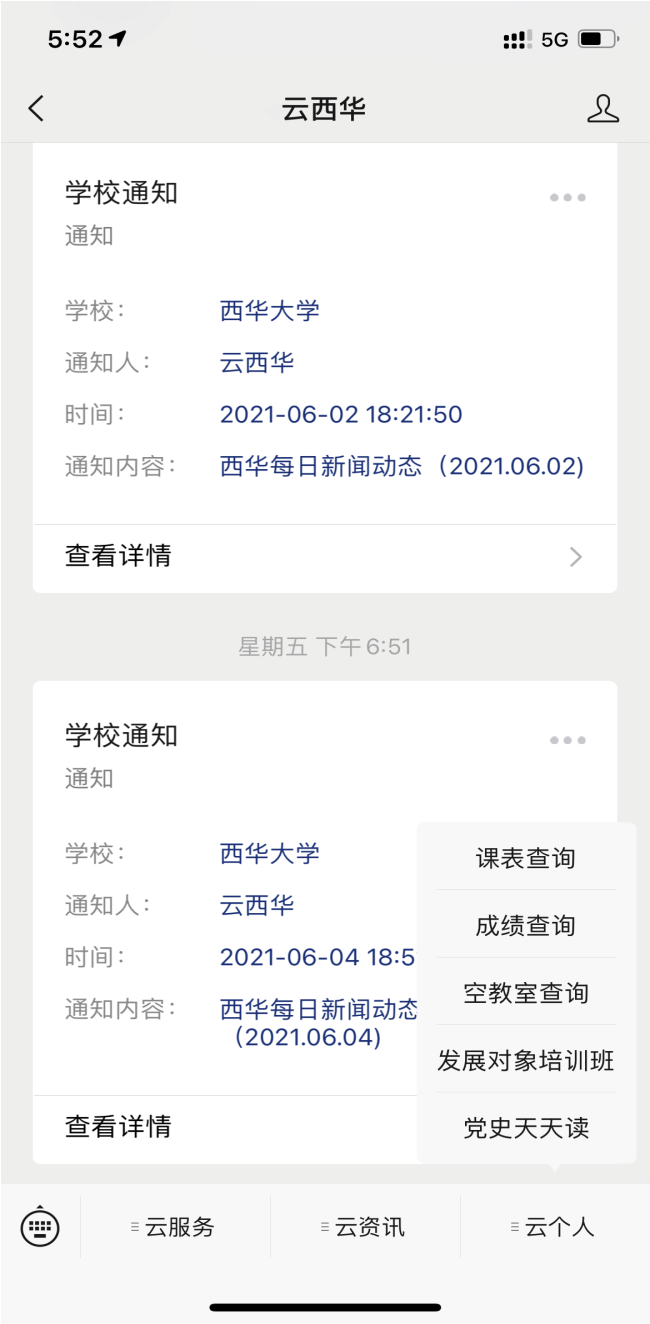Switch to keyboard input mode
Image resolution: width=650 pixels, height=1324 pixels.
tap(40, 1226)
